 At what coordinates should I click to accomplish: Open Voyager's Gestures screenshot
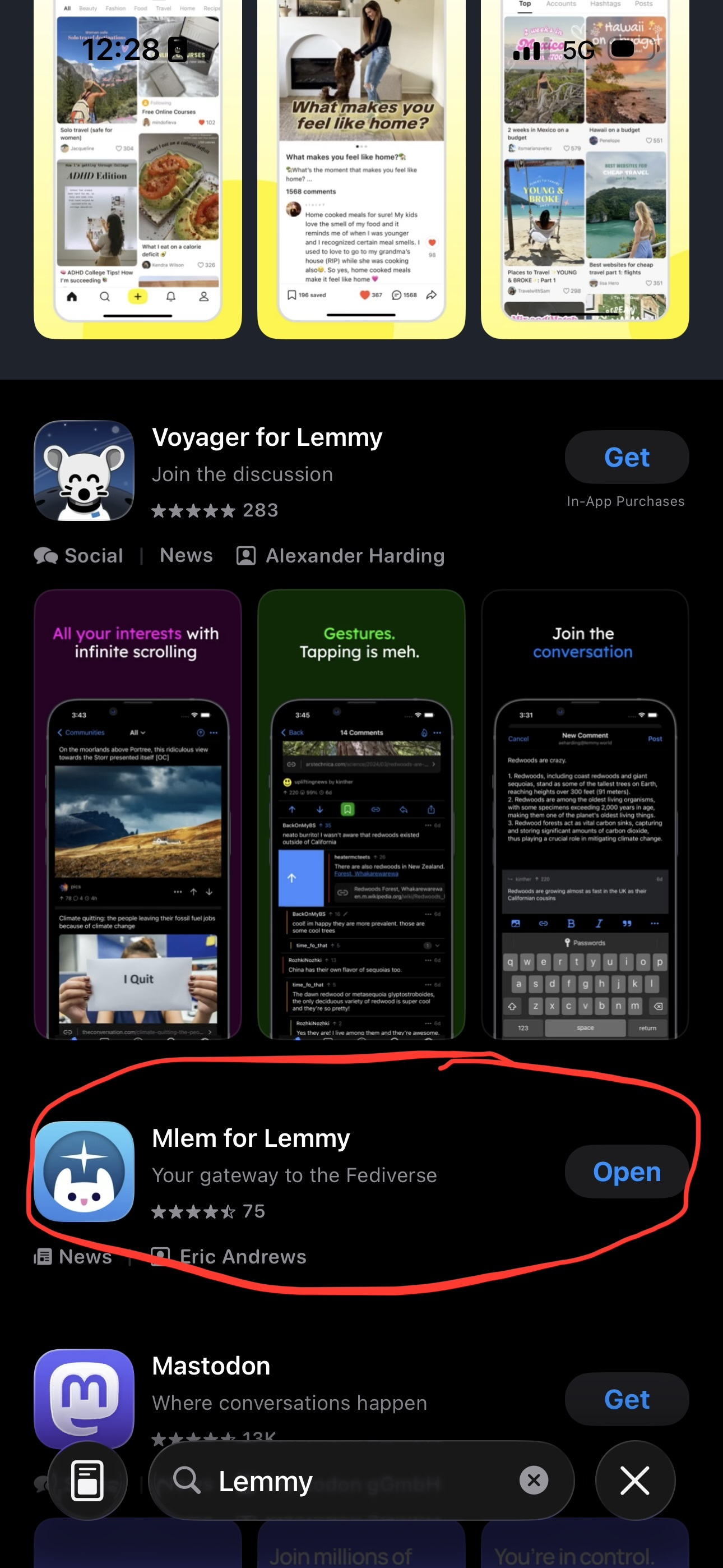(x=361, y=813)
